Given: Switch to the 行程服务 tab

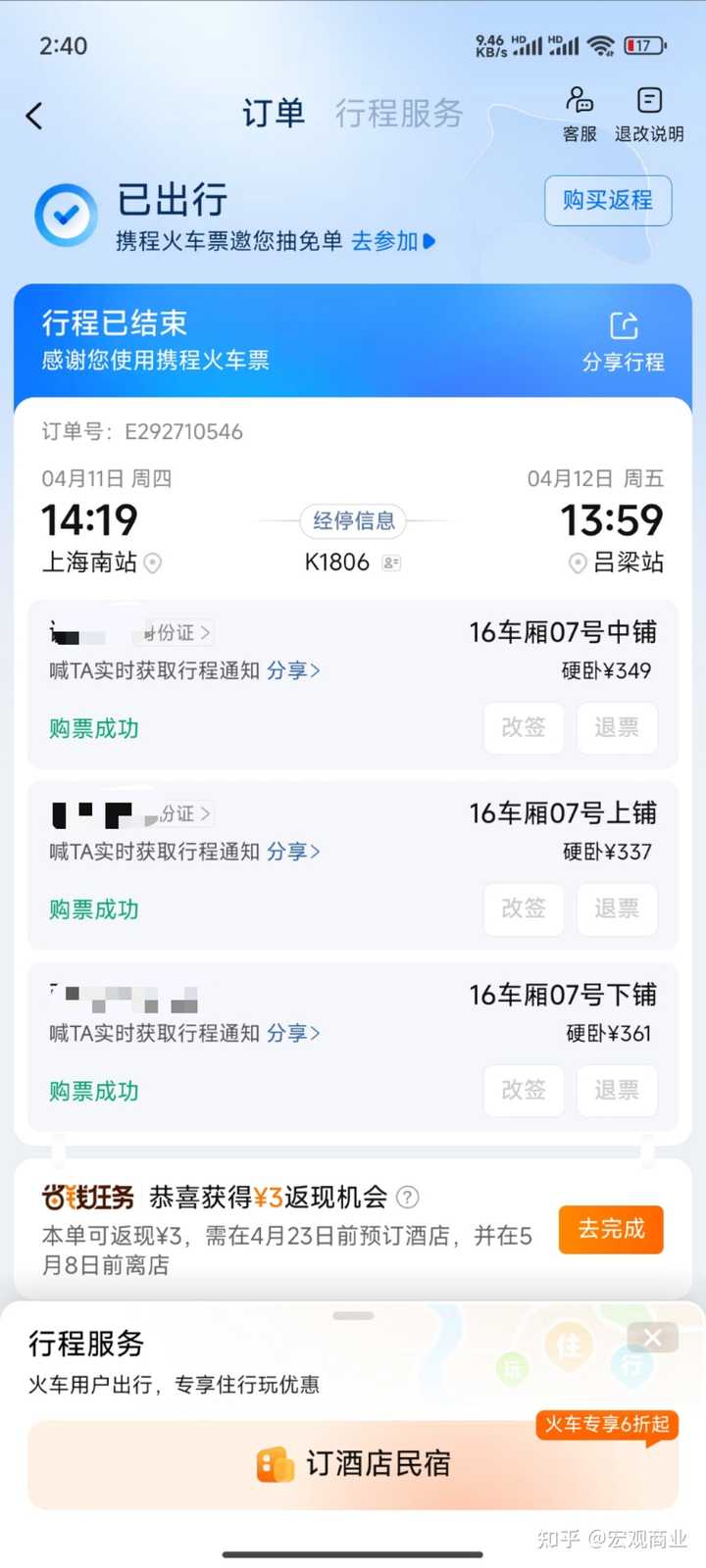Looking at the screenshot, I should pos(398,114).
